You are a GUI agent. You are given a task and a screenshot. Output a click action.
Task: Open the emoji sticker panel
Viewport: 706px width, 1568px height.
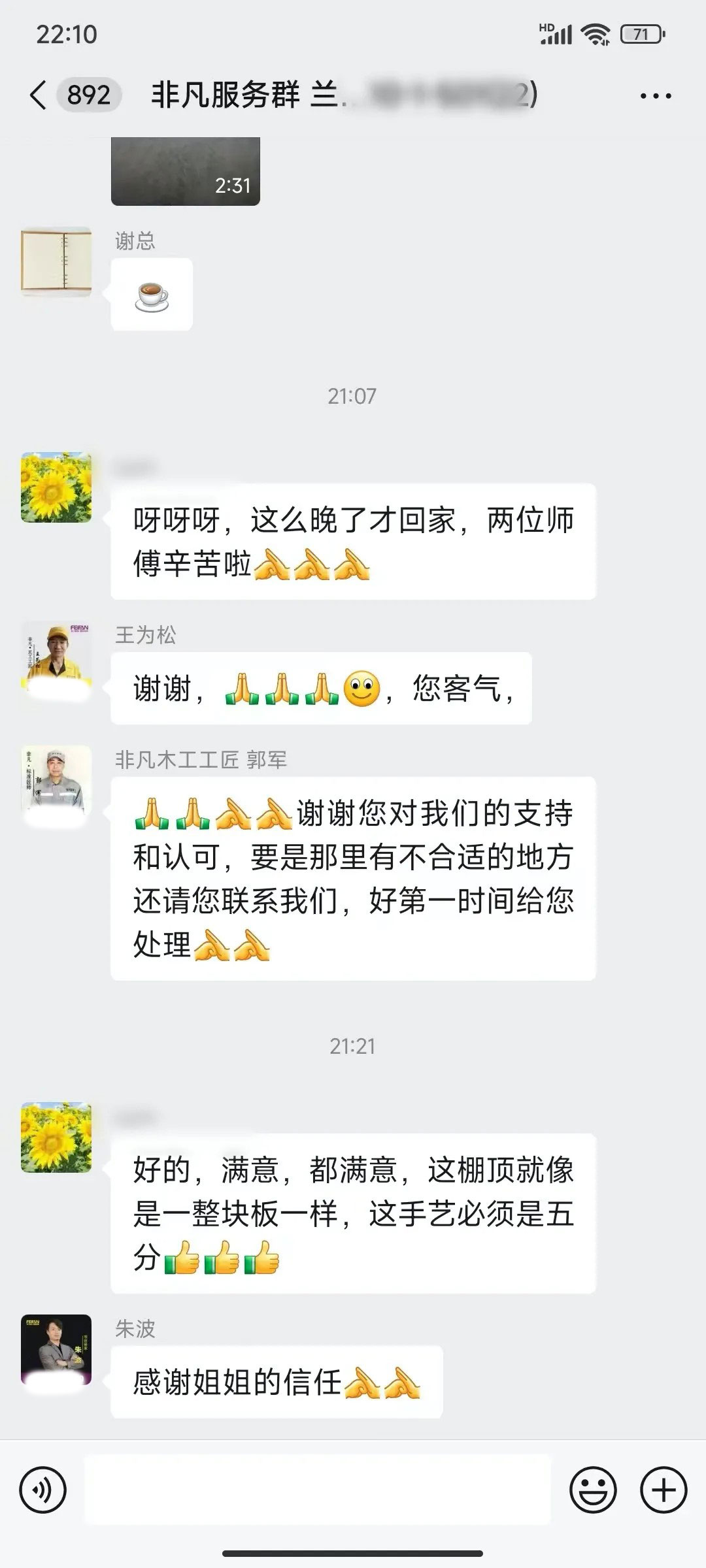[x=593, y=1491]
